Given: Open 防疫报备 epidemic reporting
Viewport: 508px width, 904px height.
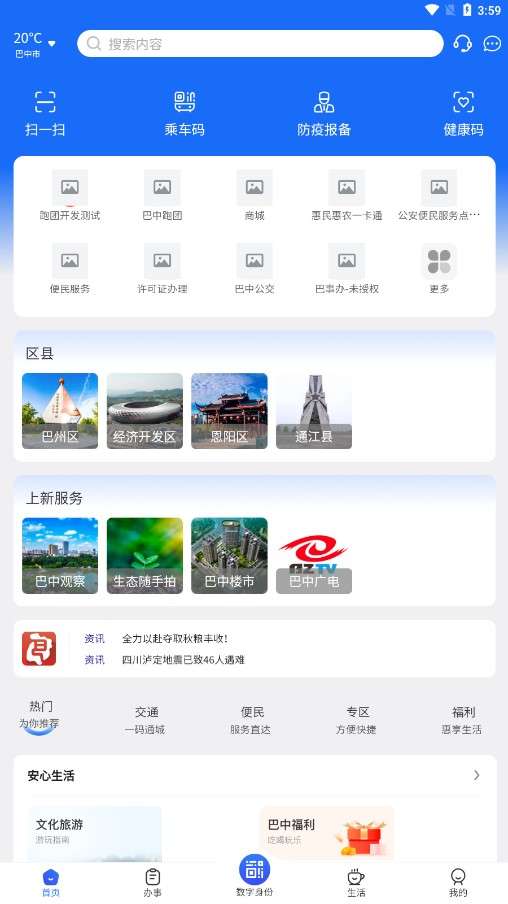Looking at the screenshot, I should (324, 114).
